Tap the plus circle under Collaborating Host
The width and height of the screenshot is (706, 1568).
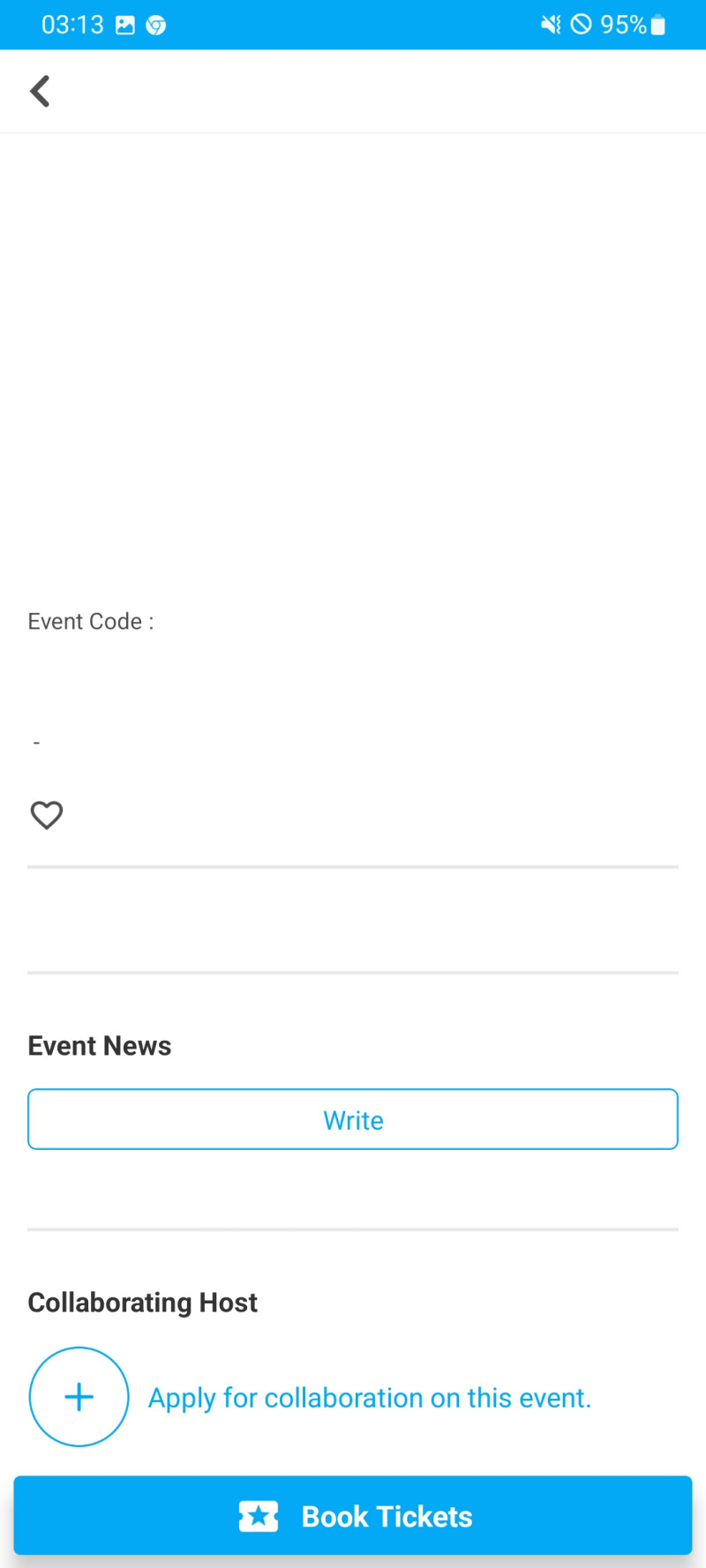[x=79, y=1396]
